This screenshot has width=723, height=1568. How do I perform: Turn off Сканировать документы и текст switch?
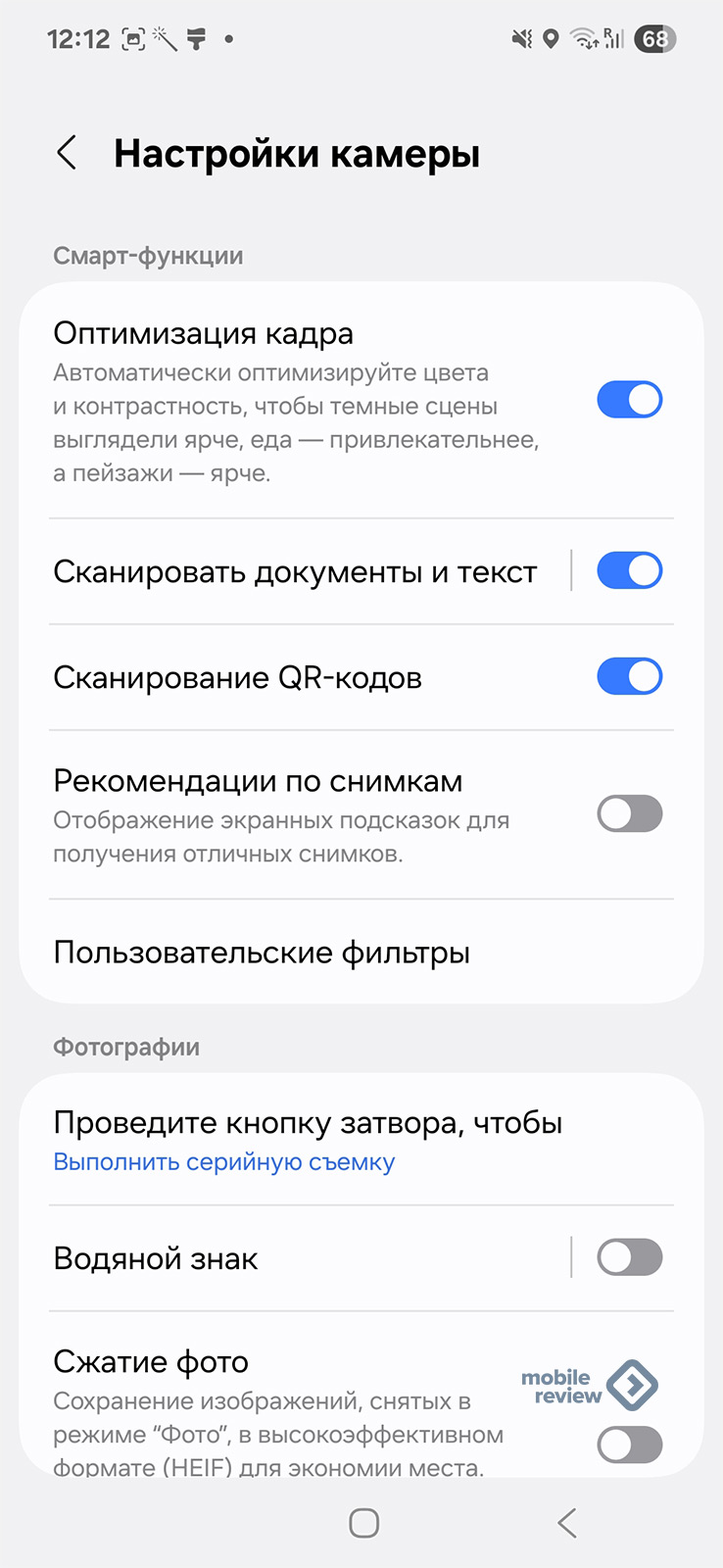coord(629,570)
